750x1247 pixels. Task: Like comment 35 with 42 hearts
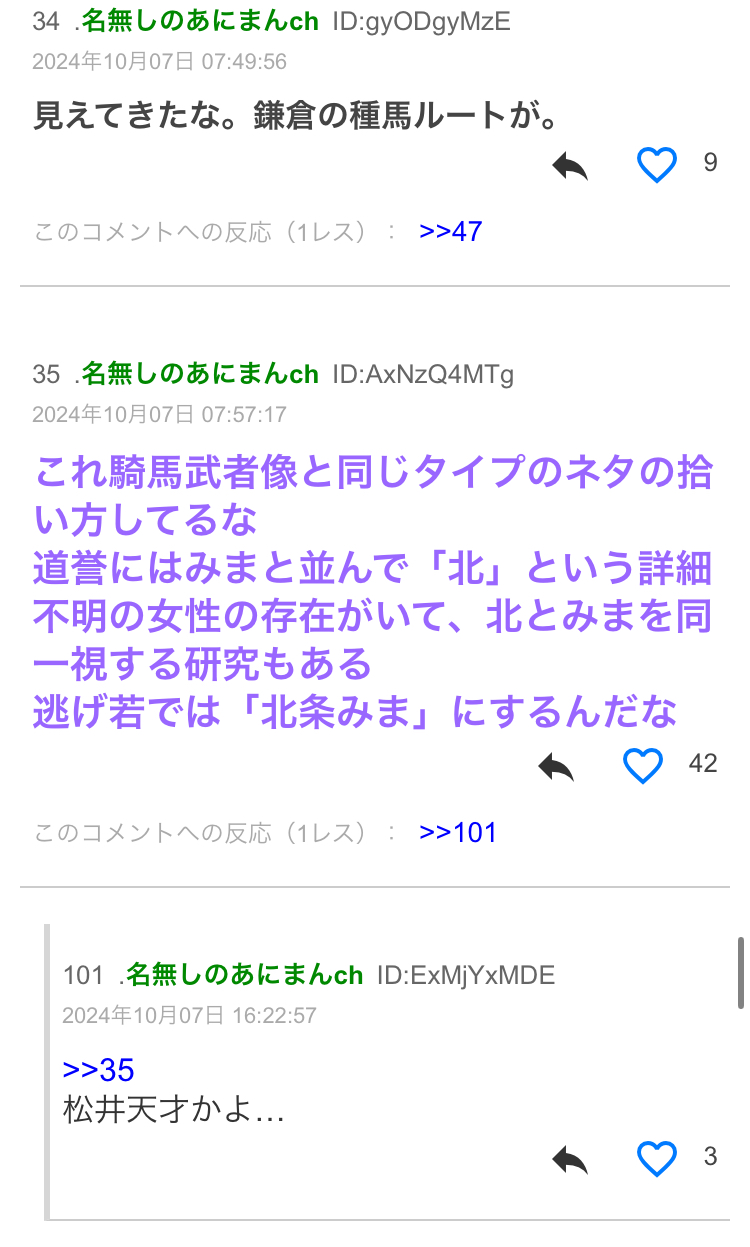pos(643,766)
